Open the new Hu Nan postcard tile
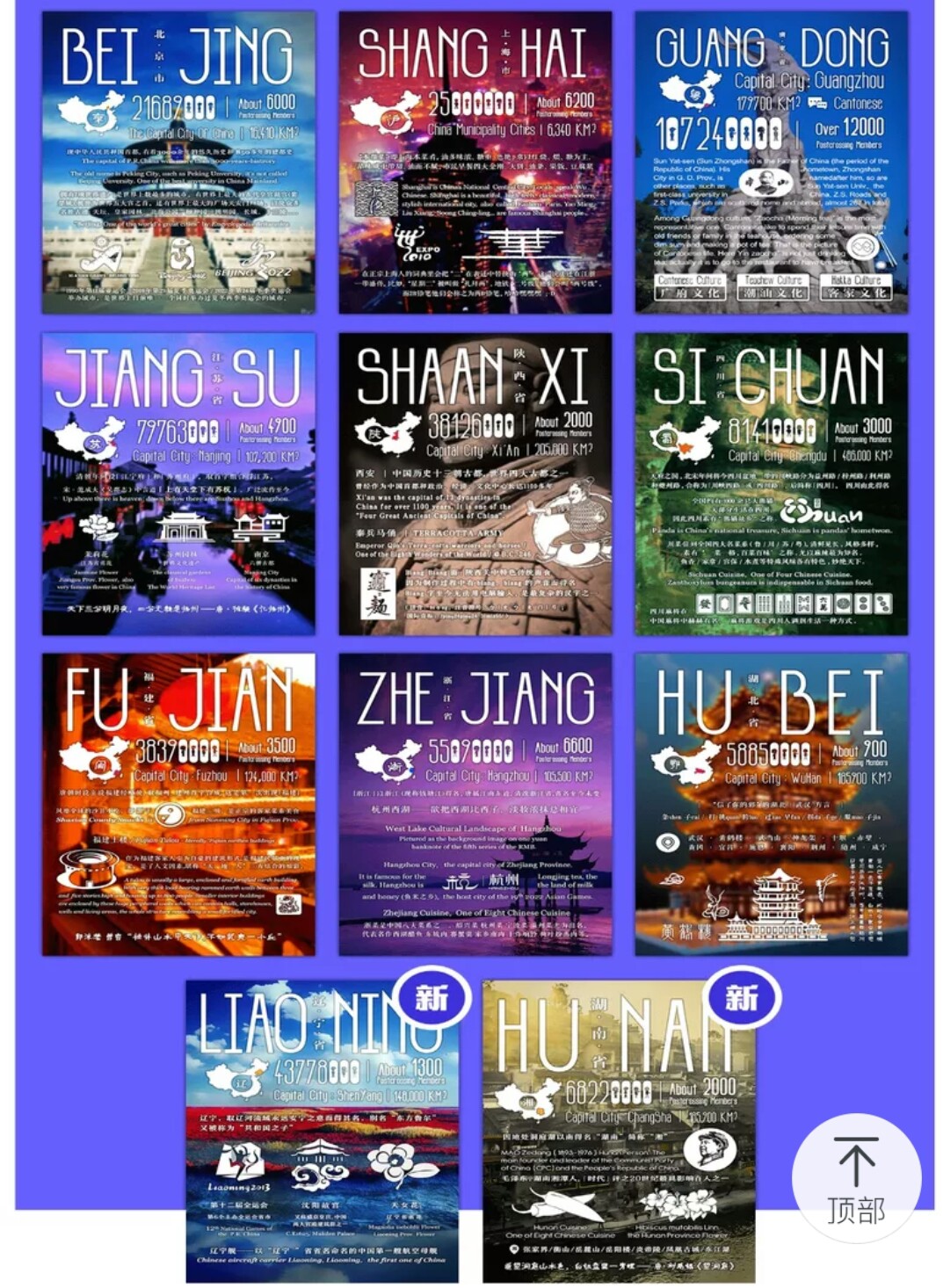The width and height of the screenshot is (943, 1288). pos(618,1133)
